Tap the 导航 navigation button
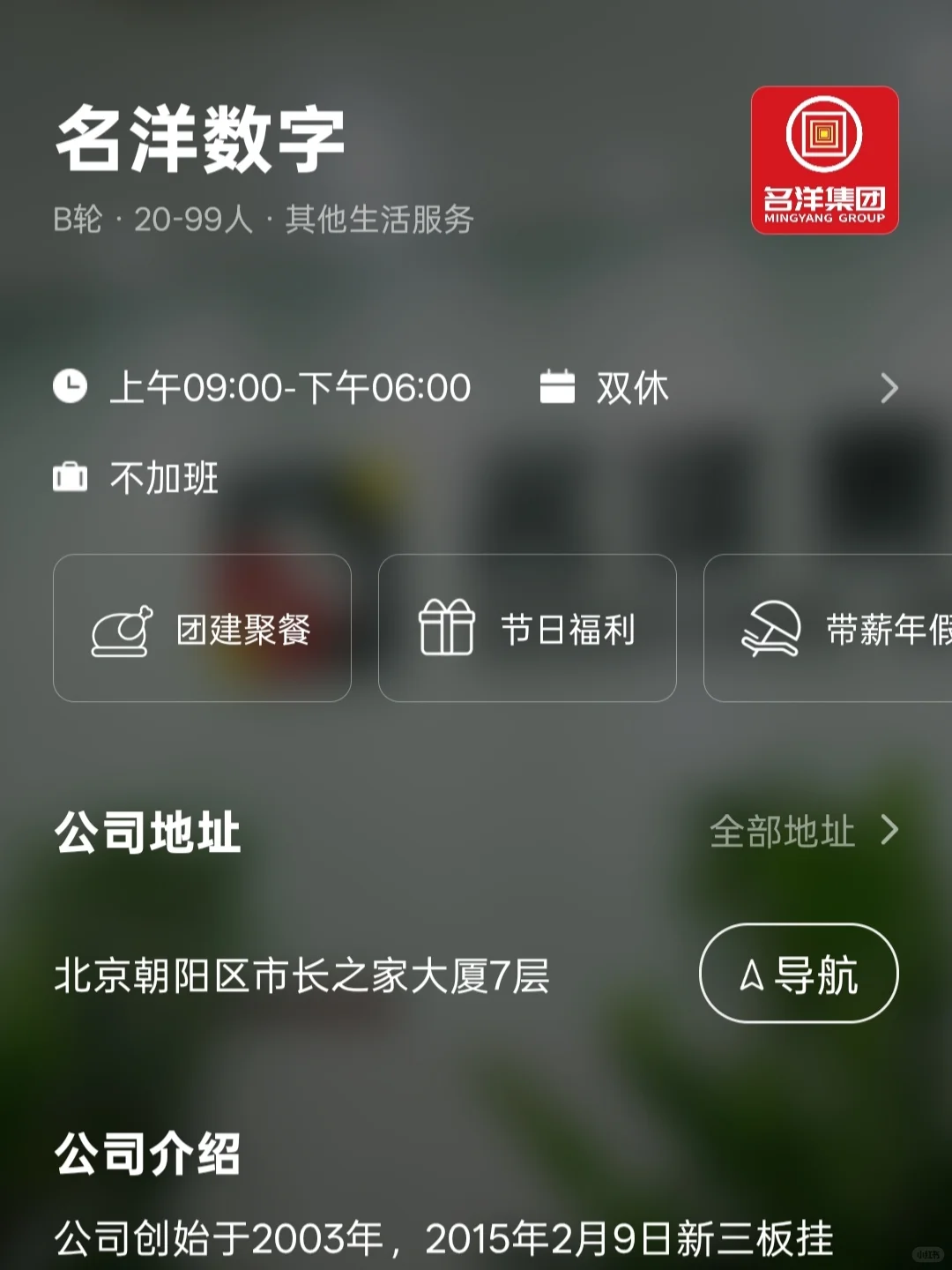952x1270 pixels. (799, 973)
